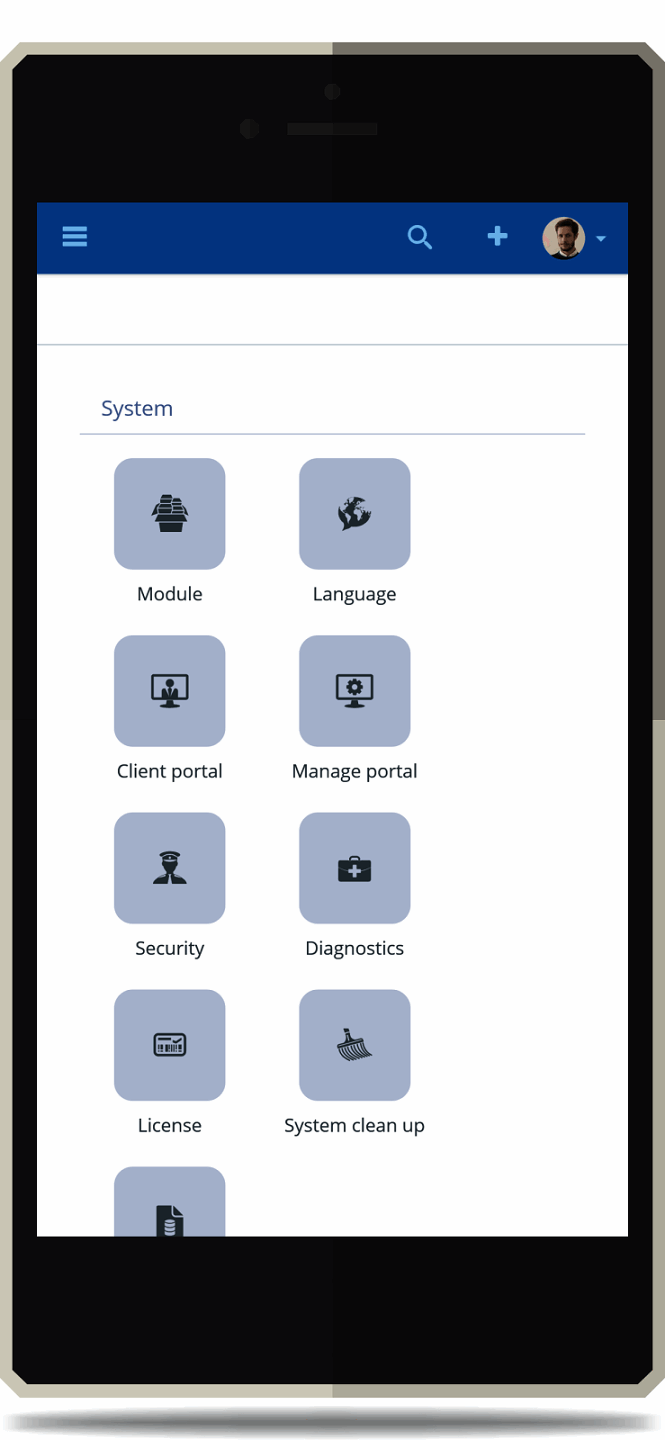The image size is (665, 1440).
Task: Tap the plus add icon
Action: pyautogui.click(x=497, y=236)
